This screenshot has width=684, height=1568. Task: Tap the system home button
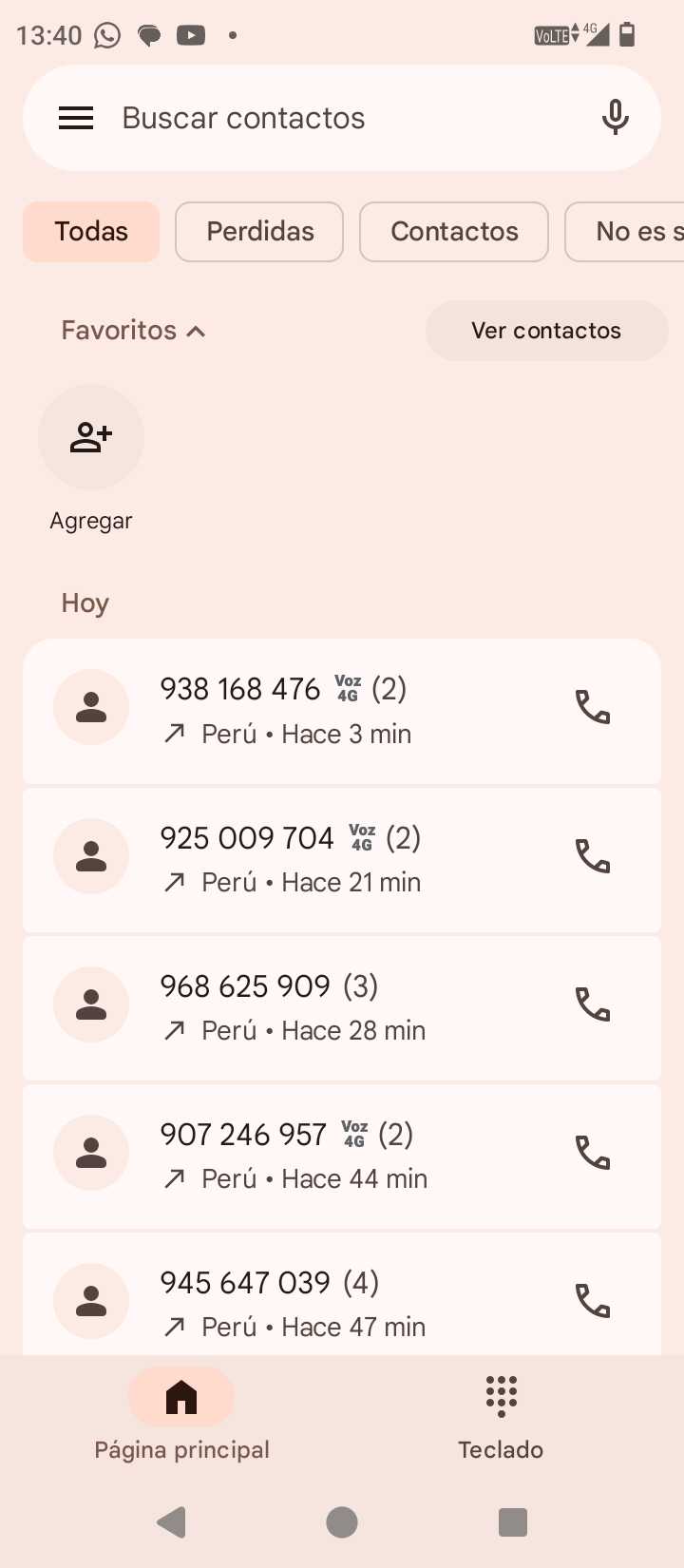coord(342,1522)
